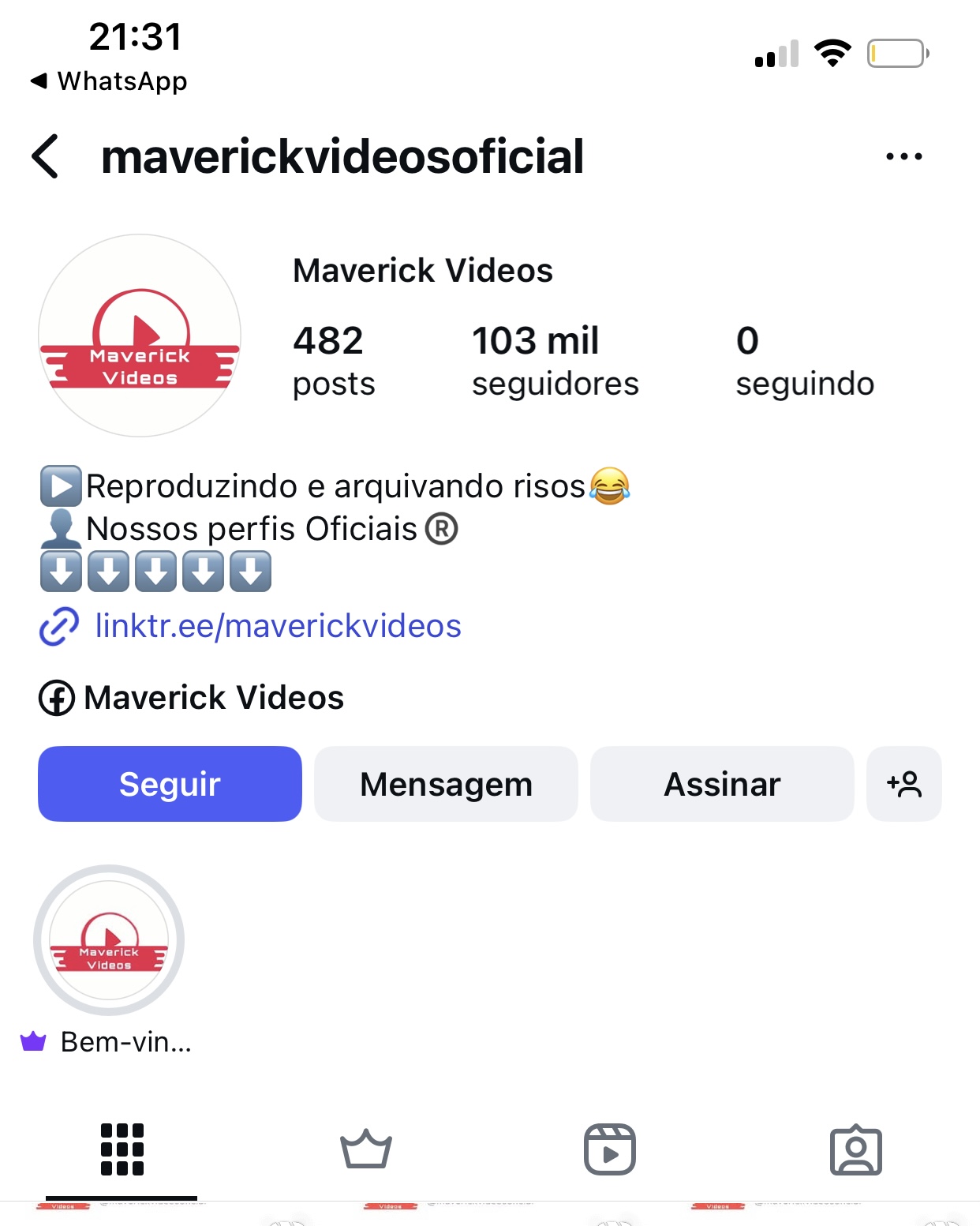The height and width of the screenshot is (1226, 980).
Task: Open the three-dot options menu
Action: click(x=903, y=156)
